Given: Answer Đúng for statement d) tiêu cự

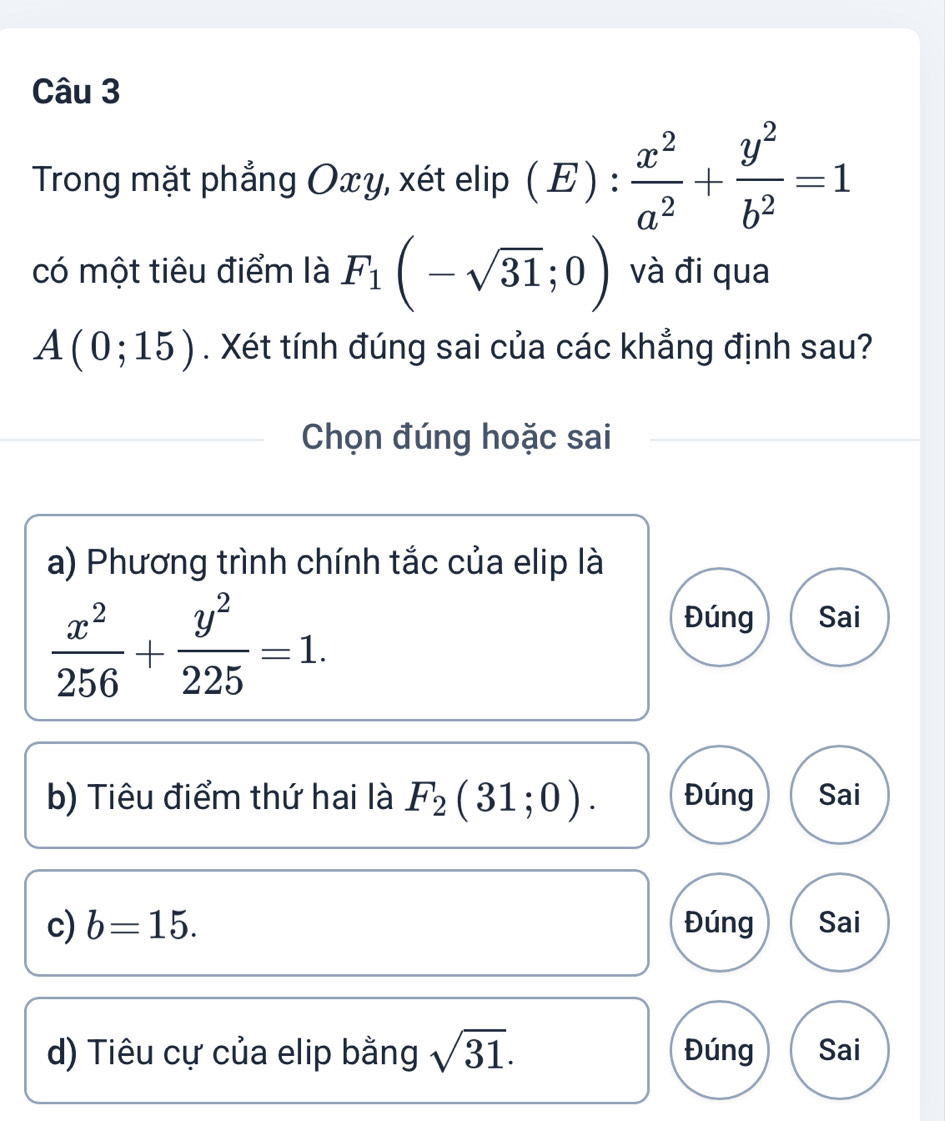Looking at the screenshot, I should 720,1050.
